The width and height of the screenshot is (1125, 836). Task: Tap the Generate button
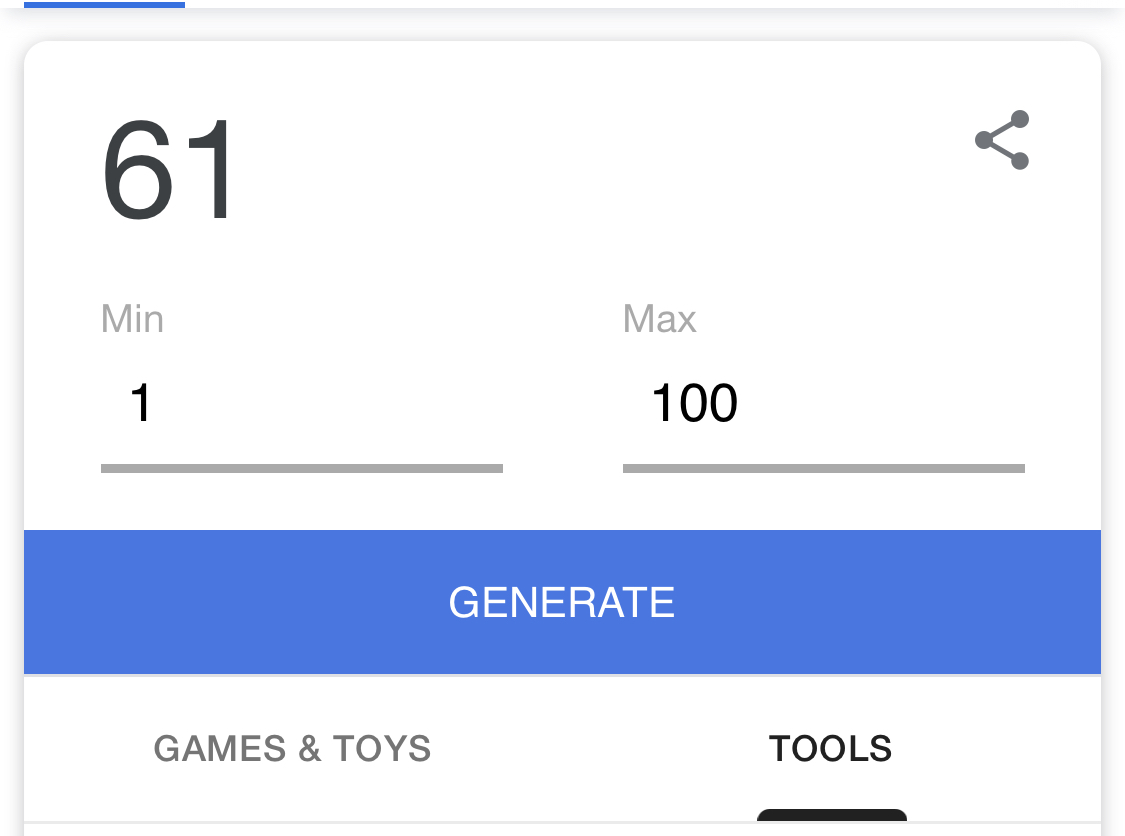[x=562, y=602]
